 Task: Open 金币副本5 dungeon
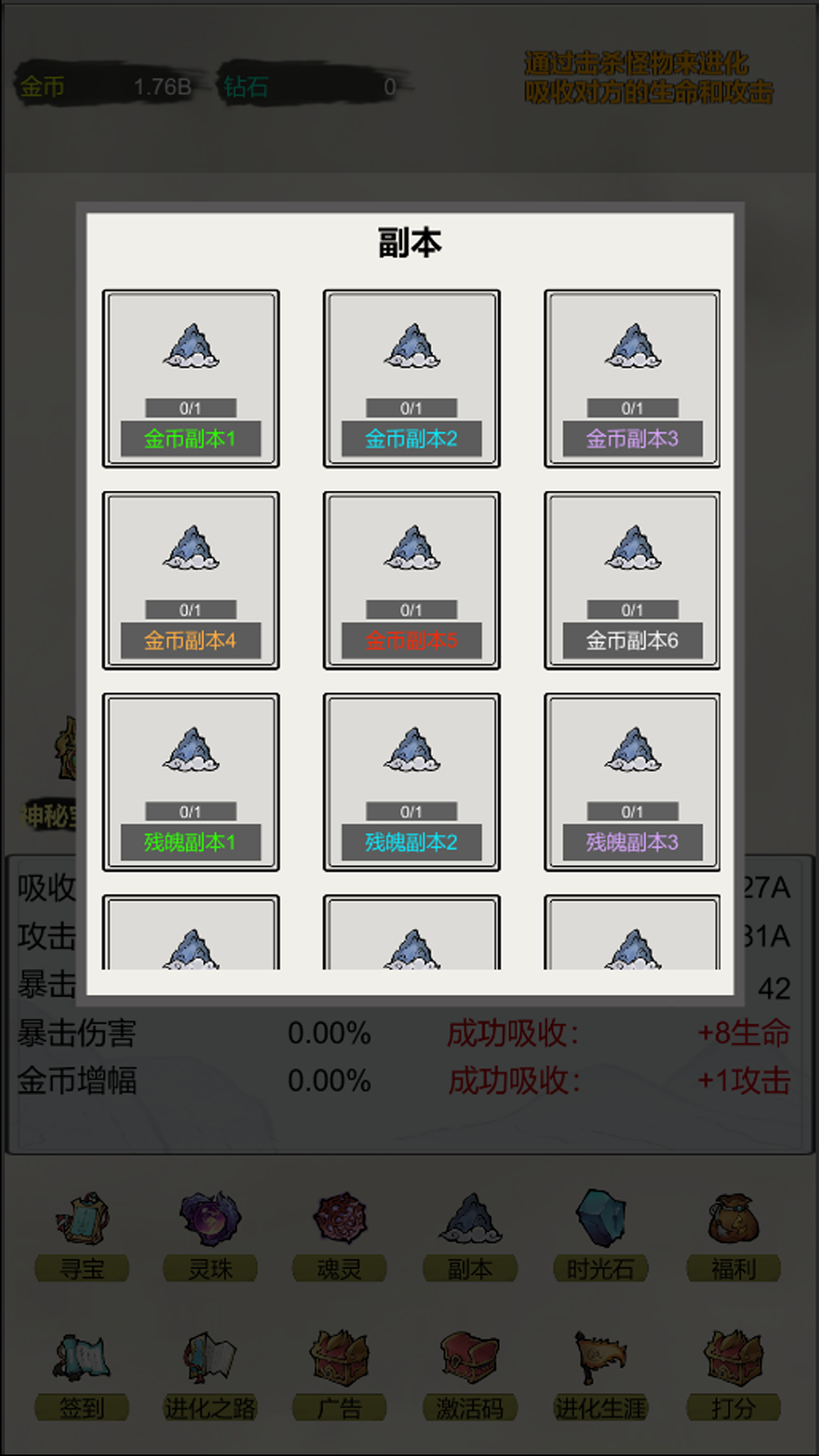coord(411,580)
